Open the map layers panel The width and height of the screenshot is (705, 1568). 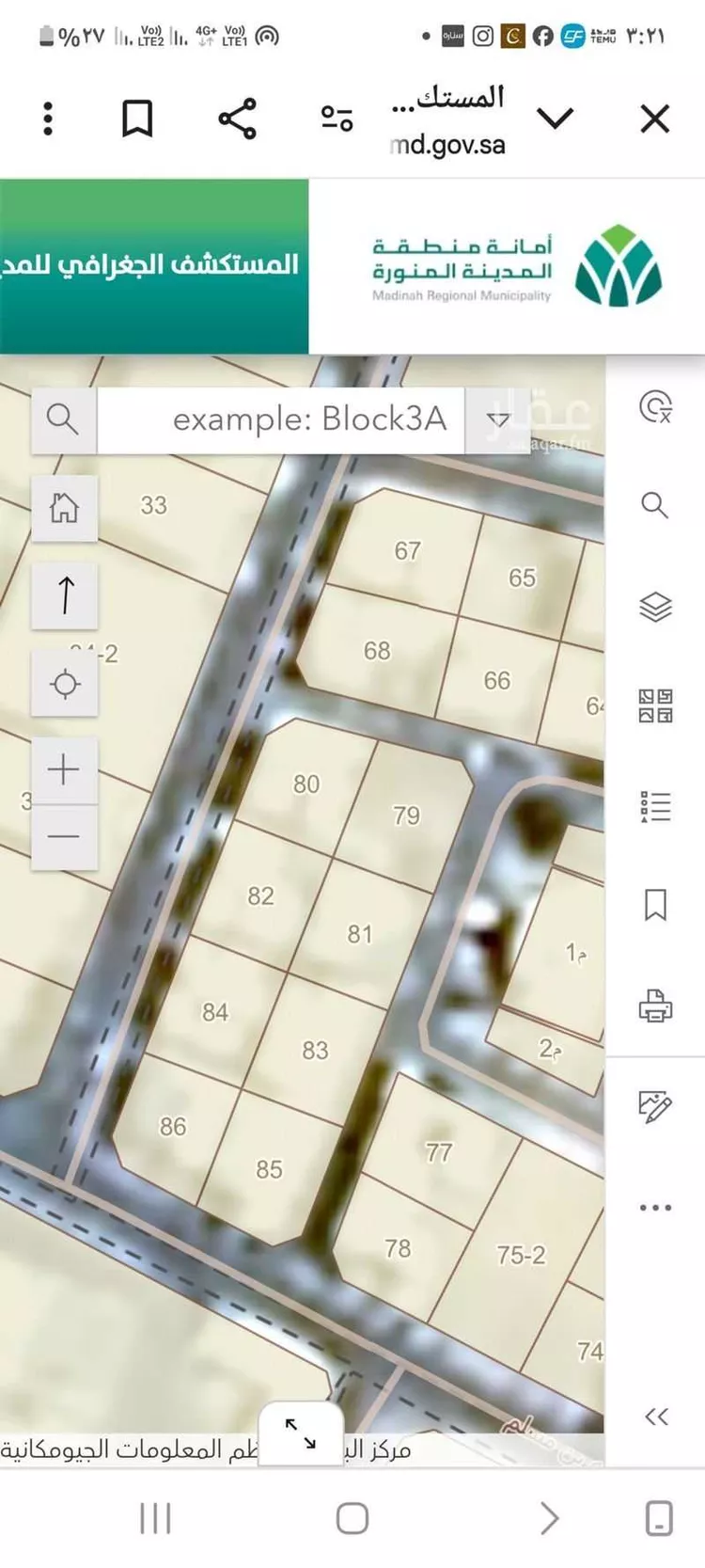click(x=655, y=607)
